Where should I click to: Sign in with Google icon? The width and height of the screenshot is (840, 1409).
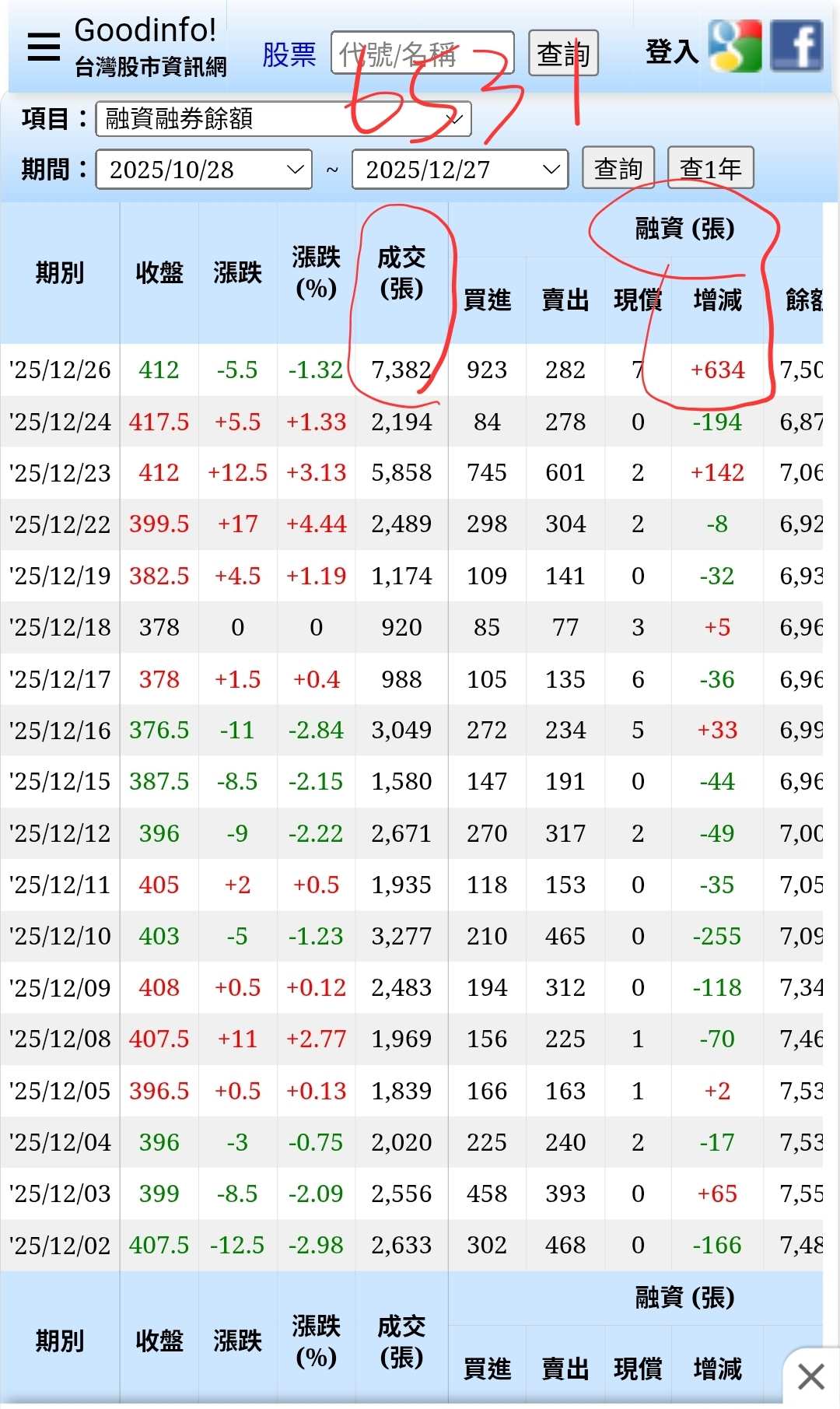click(734, 47)
